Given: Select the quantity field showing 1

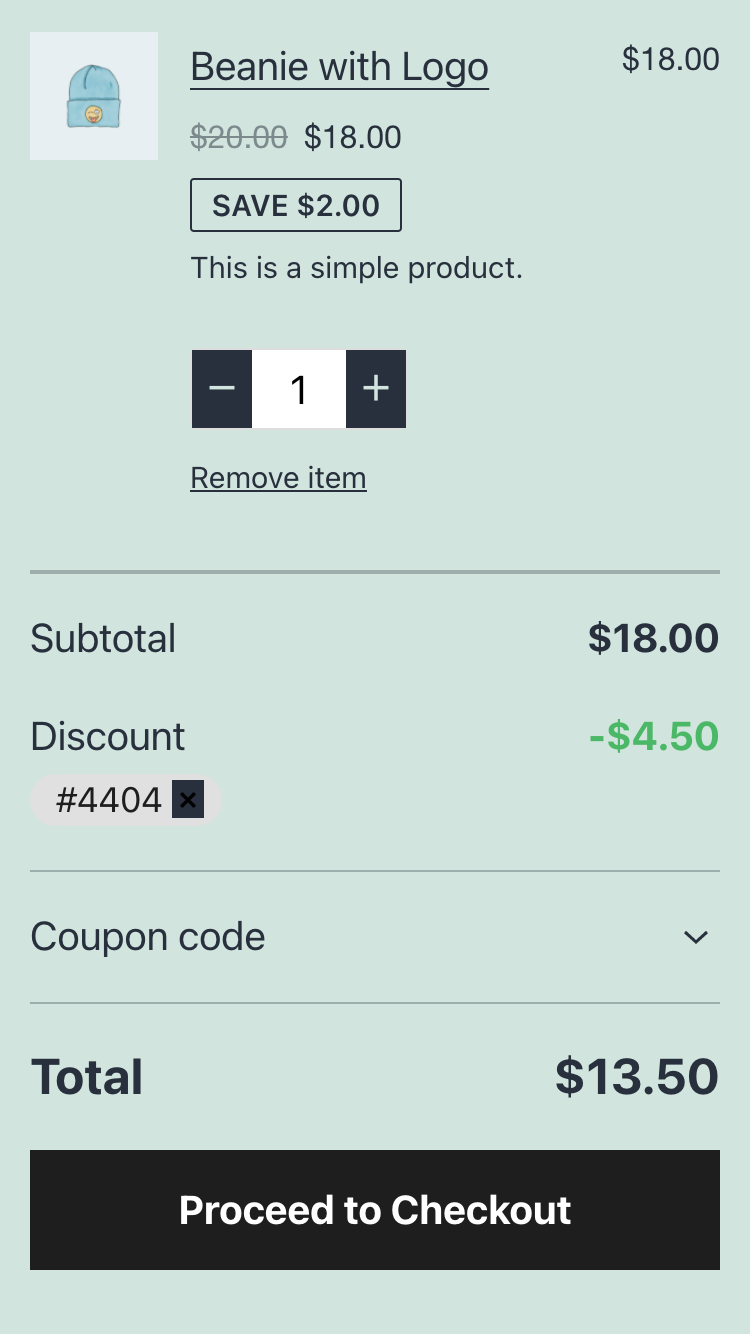Looking at the screenshot, I should (x=299, y=389).
